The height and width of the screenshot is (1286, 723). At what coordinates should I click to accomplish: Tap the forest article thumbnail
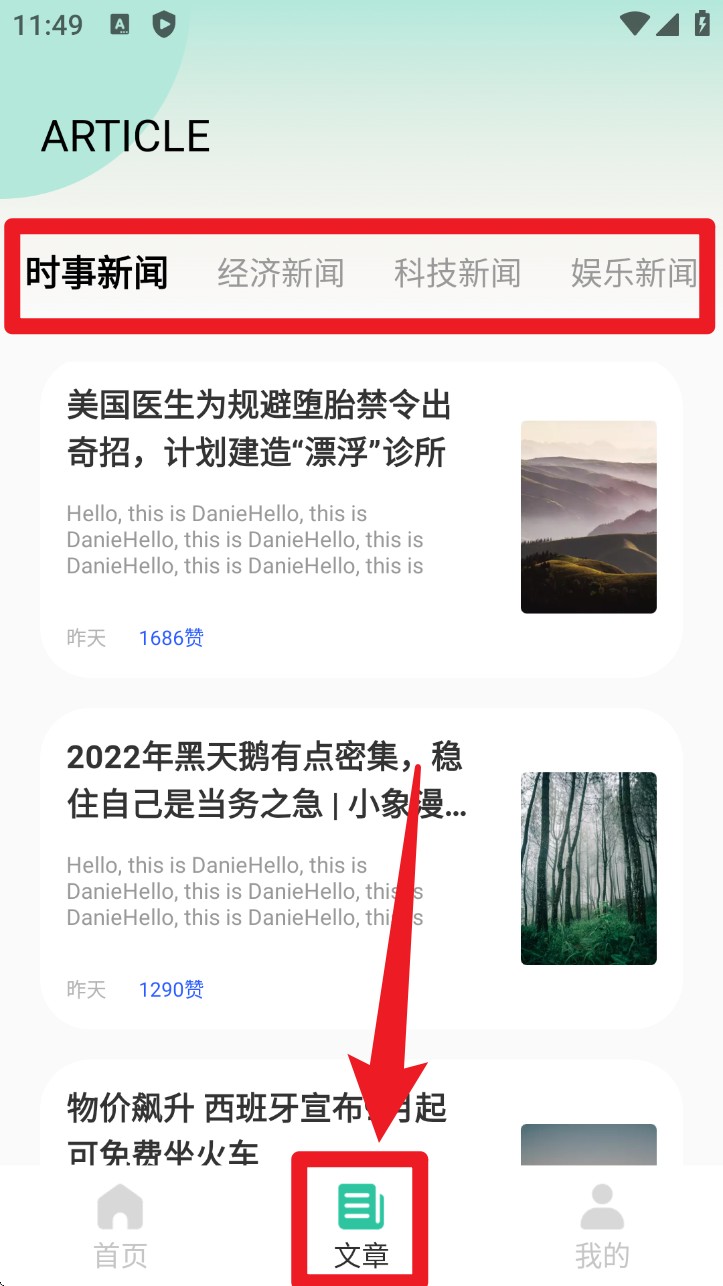[588, 868]
